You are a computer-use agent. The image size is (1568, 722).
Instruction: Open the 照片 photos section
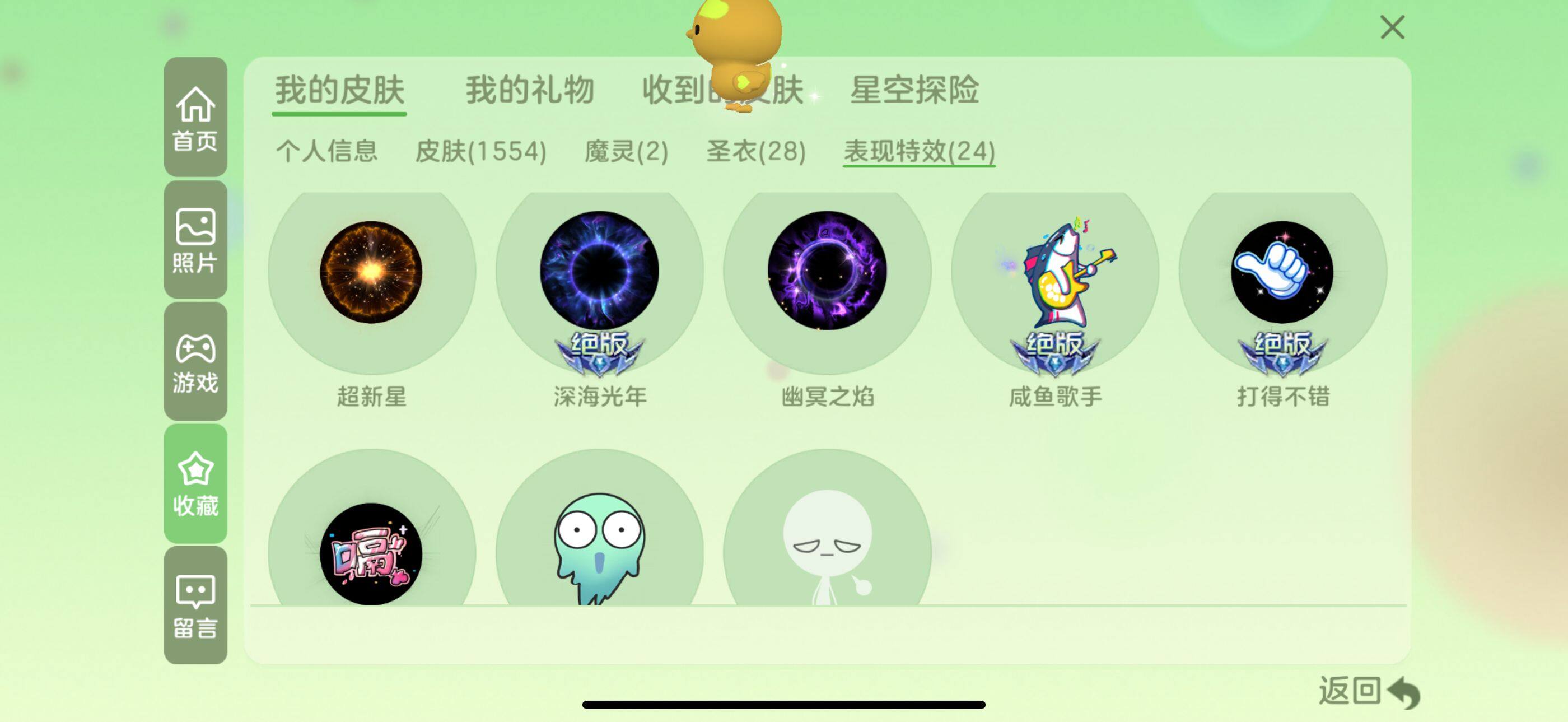[x=195, y=240]
